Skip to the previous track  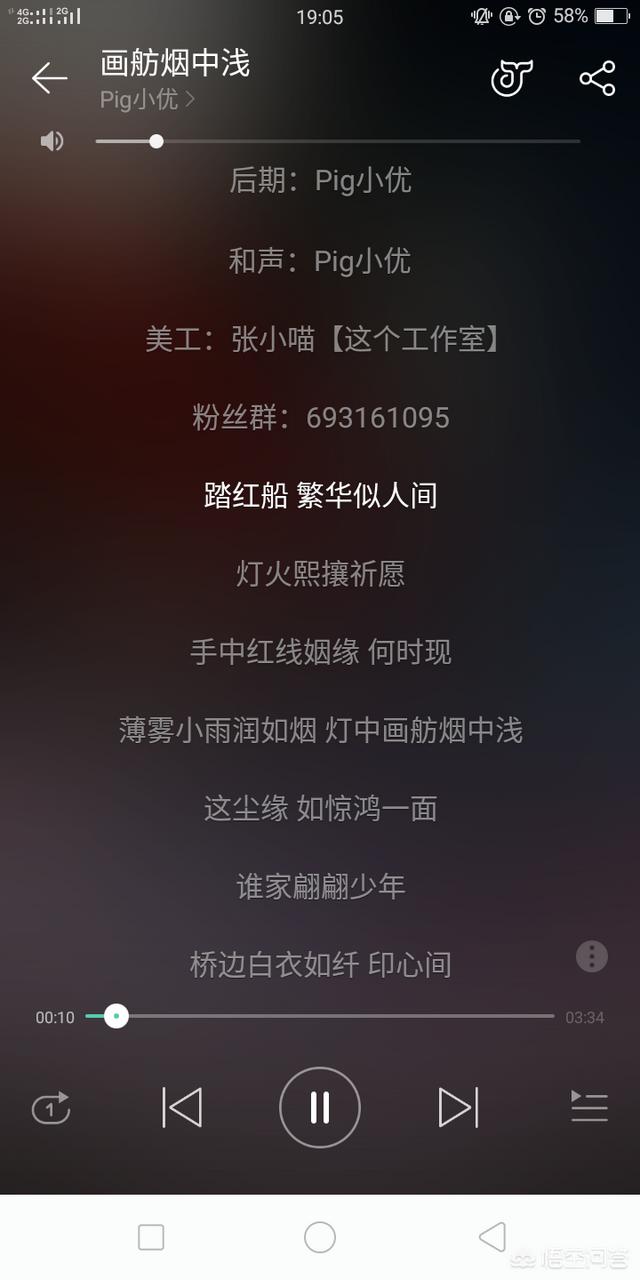(182, 1107)
